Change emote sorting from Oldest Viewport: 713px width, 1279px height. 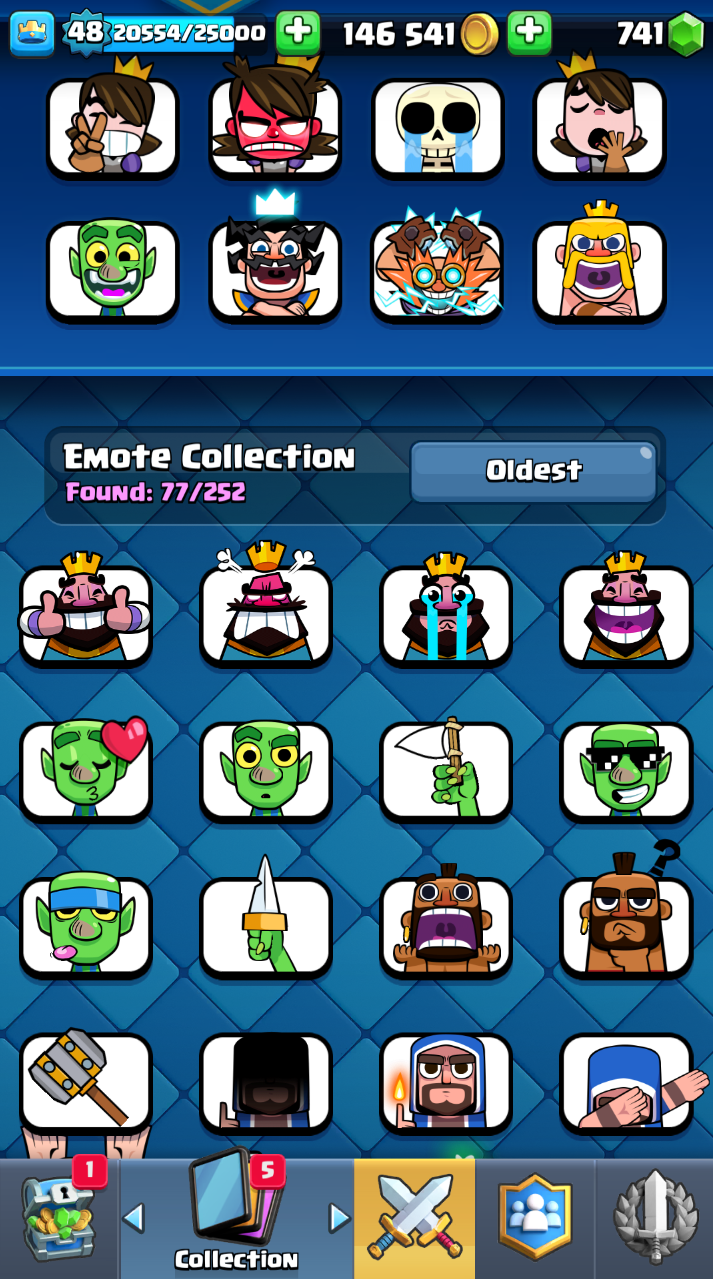coord(533,471)
